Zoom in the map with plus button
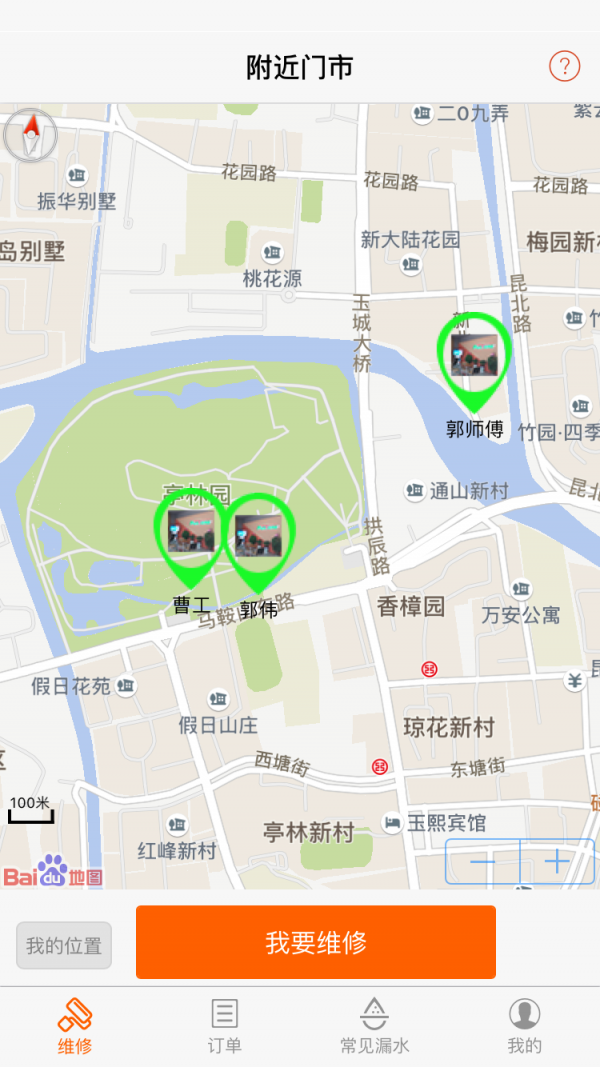The image size is (600, 1067). [557, 862]
